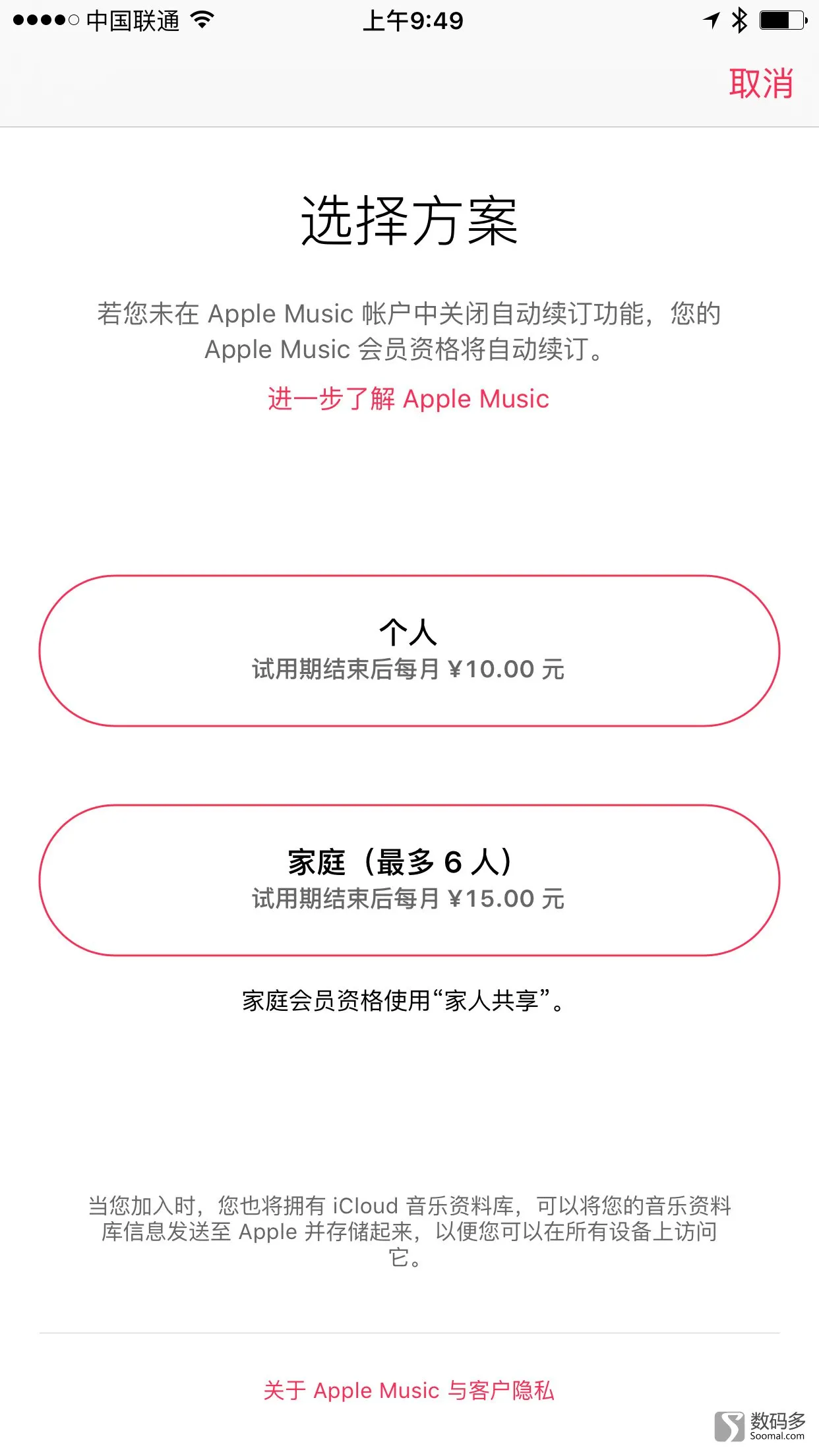Tap 取消 to cancel plan selection
Screen dimensions: 819x1456
[x=760, y=84]
